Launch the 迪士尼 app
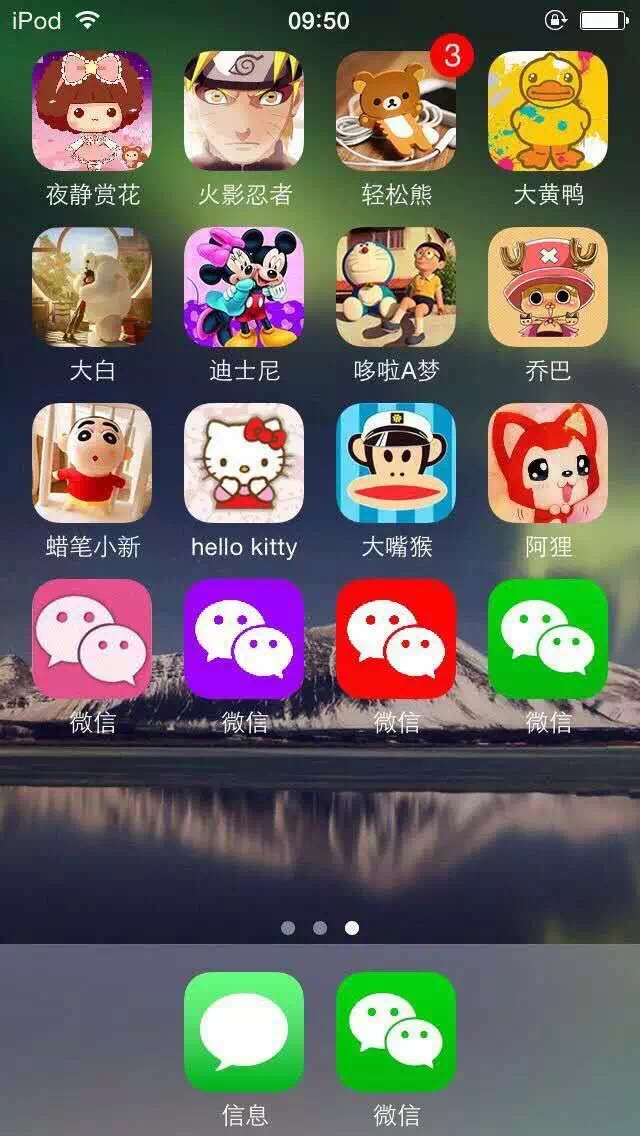 pos(244,287)
